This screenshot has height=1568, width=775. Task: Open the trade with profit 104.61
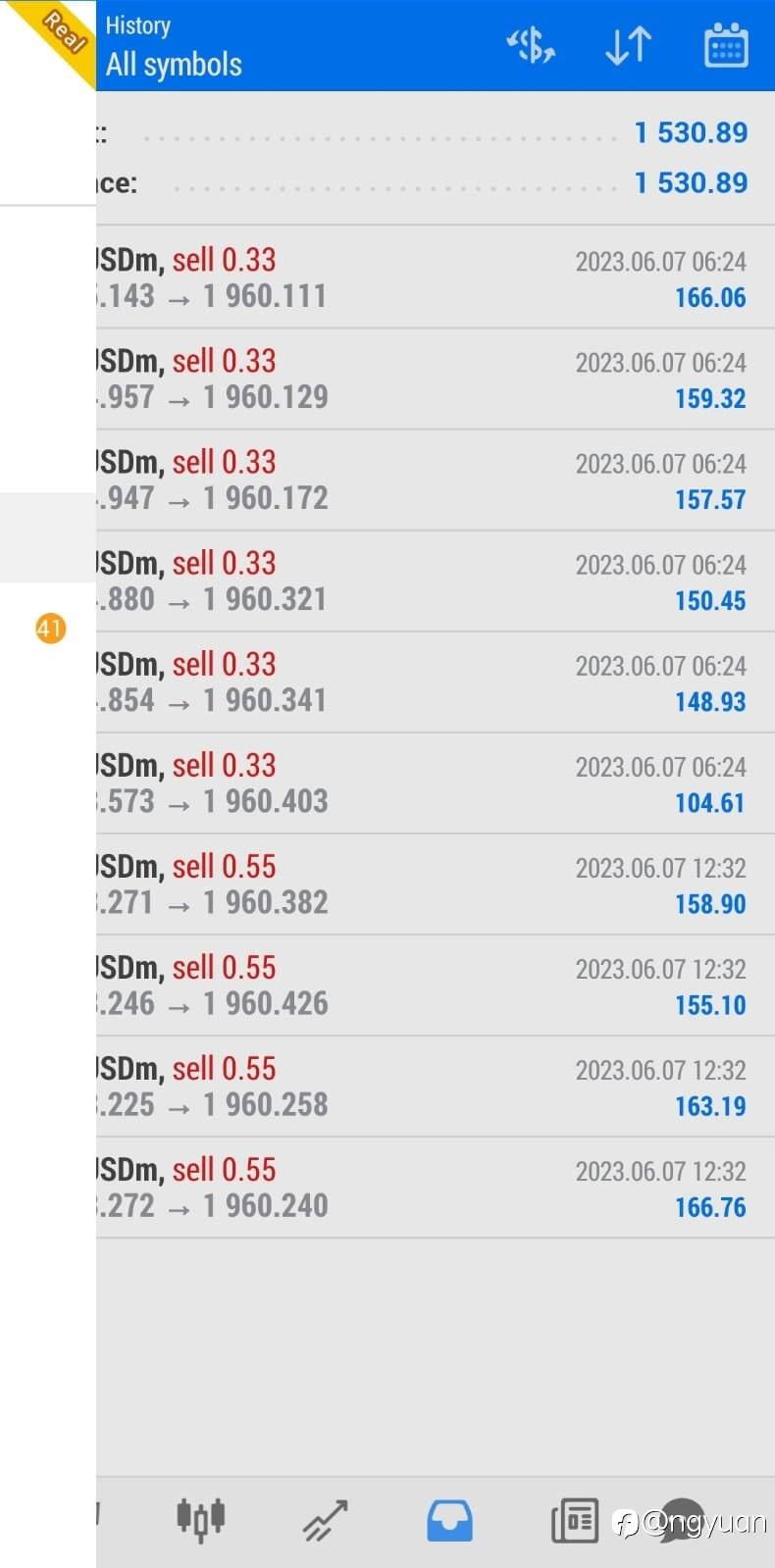point(436,783)
